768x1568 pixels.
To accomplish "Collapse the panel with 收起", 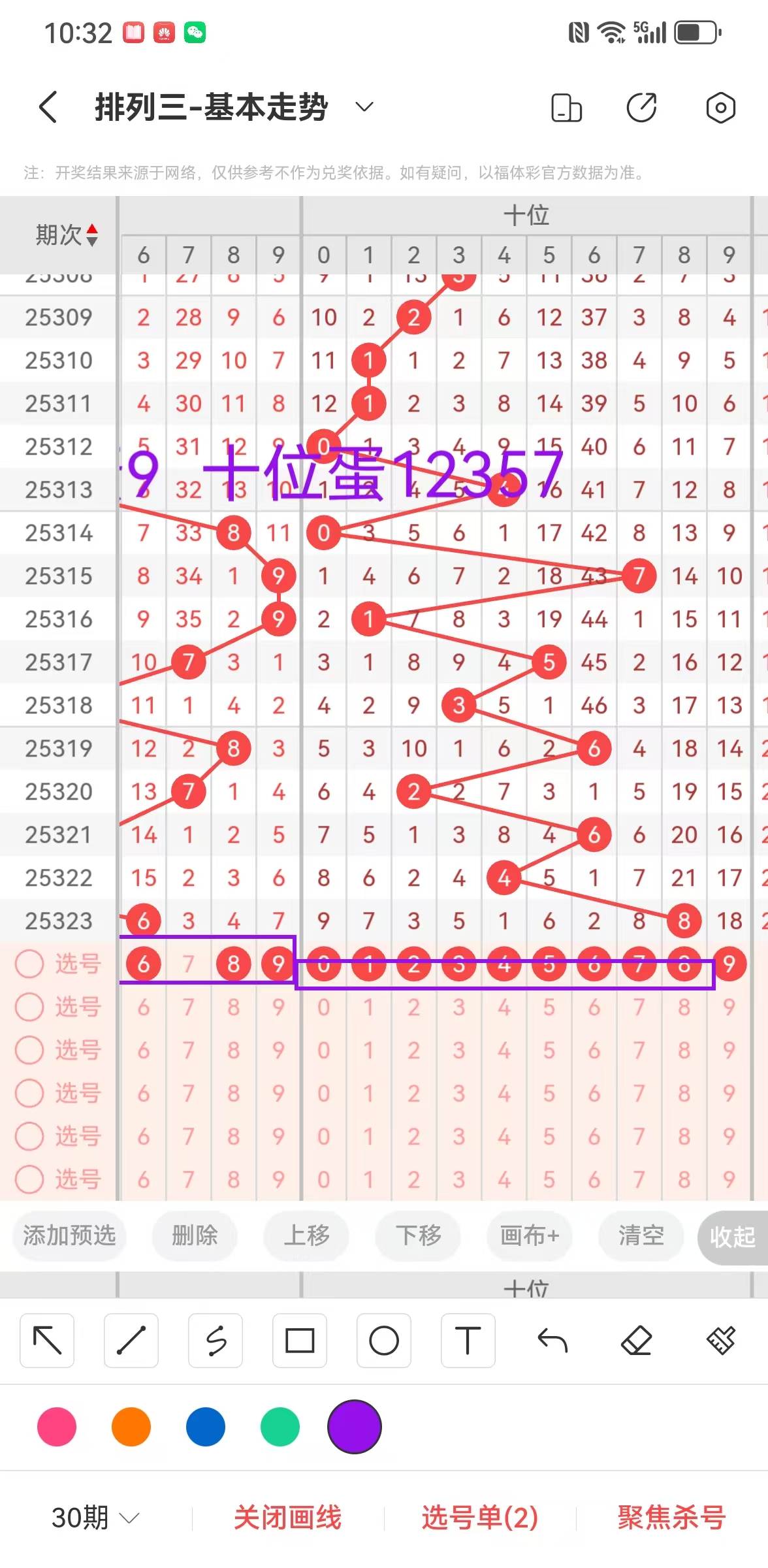I will click(732, 1237).
